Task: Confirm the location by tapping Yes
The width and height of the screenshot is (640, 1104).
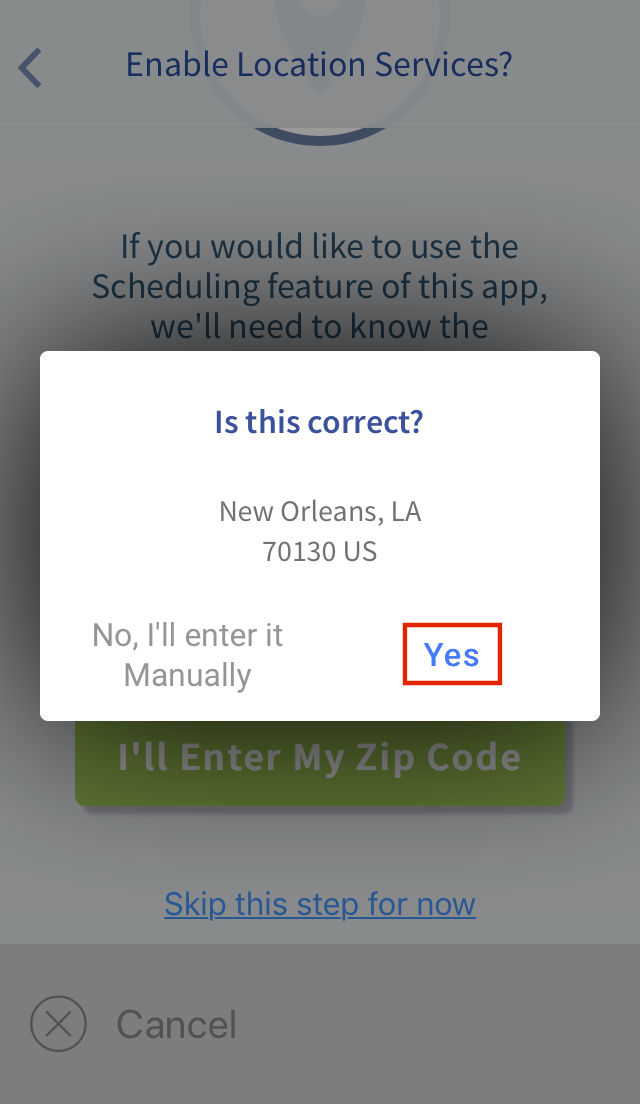Action: point(452,654)
